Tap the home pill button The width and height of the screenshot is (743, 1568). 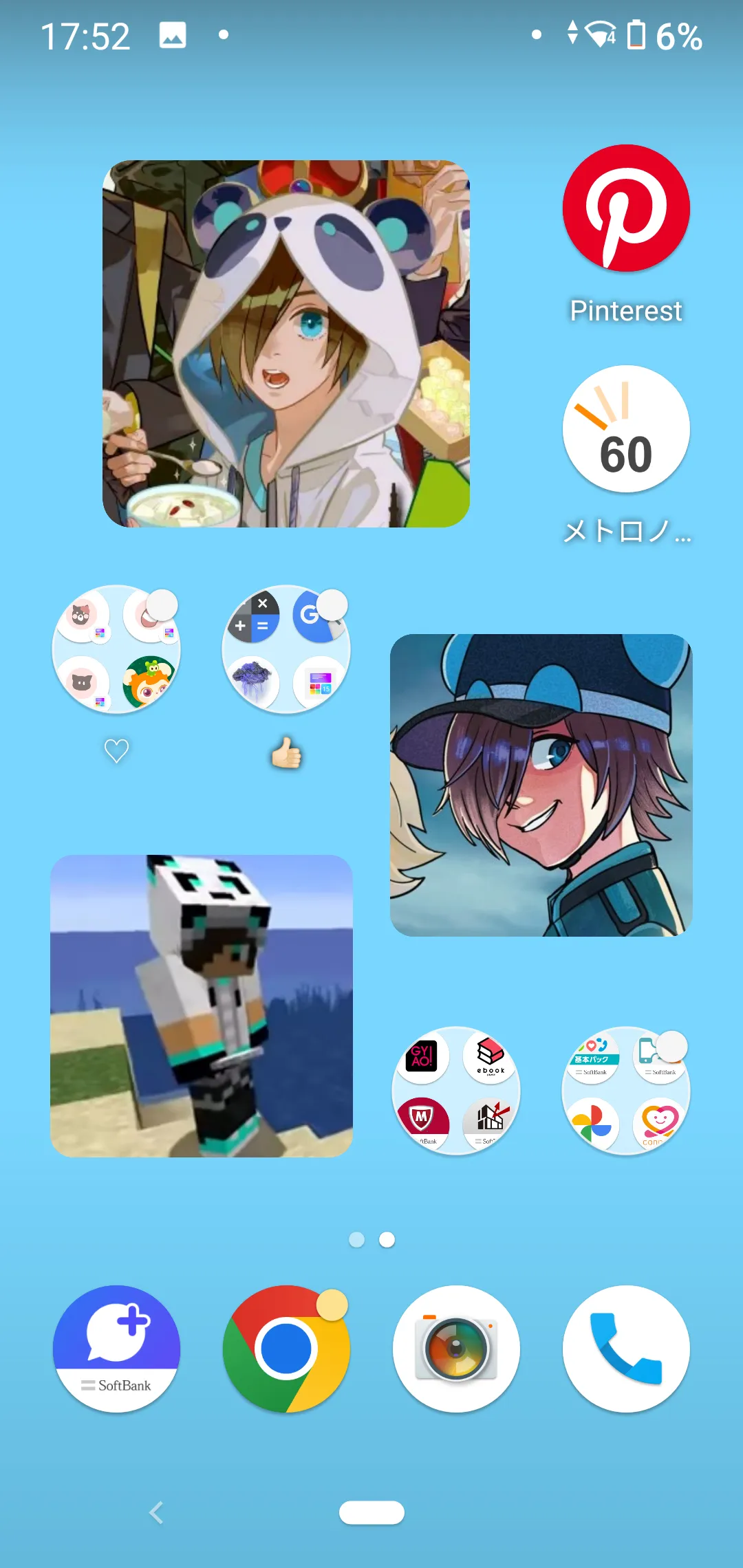(x=371, y=1512)
